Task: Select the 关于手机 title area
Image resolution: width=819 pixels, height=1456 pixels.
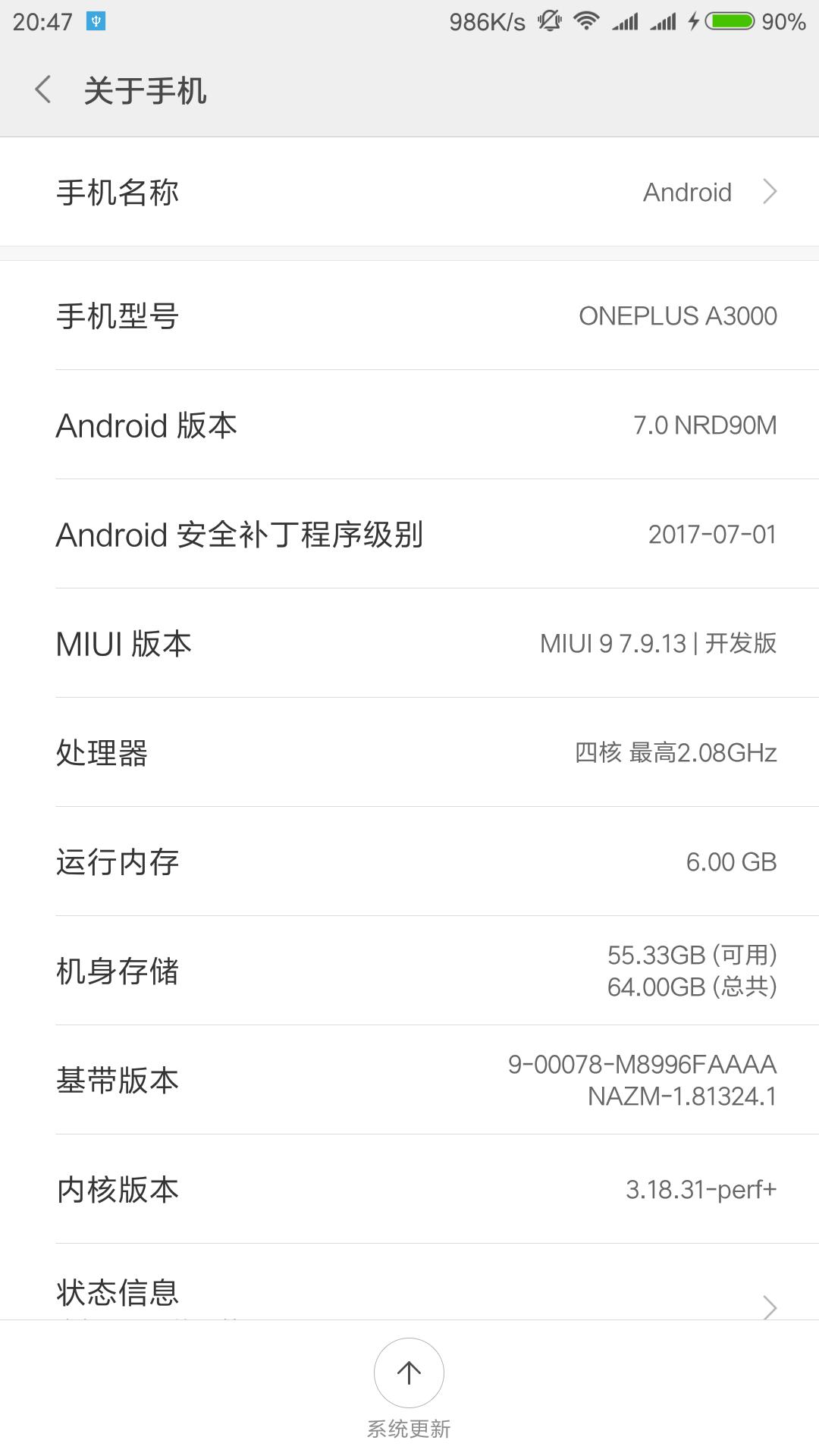Action: pyautogui.click(x=146, y=89)
